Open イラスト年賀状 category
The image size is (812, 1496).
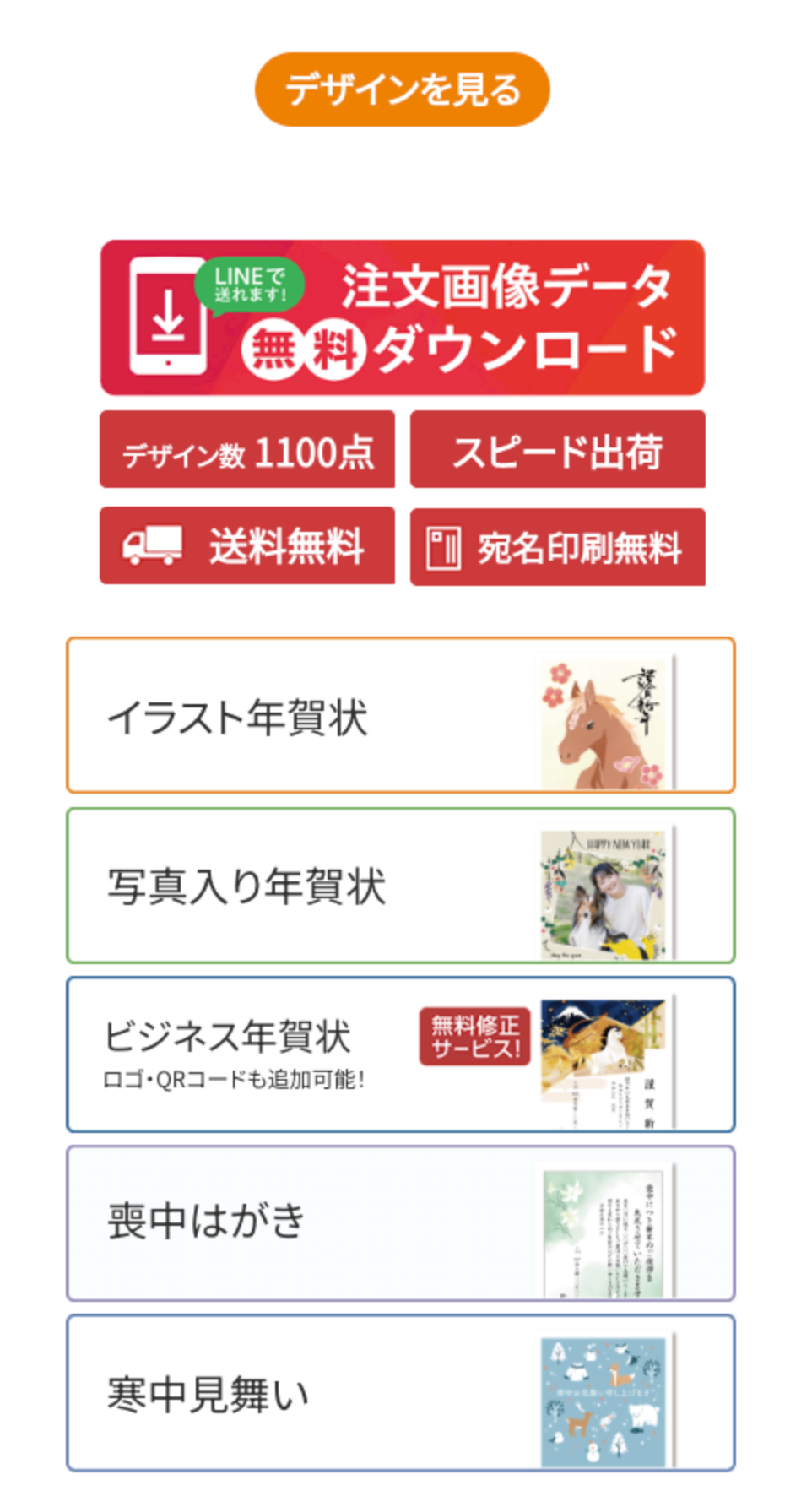400,715
